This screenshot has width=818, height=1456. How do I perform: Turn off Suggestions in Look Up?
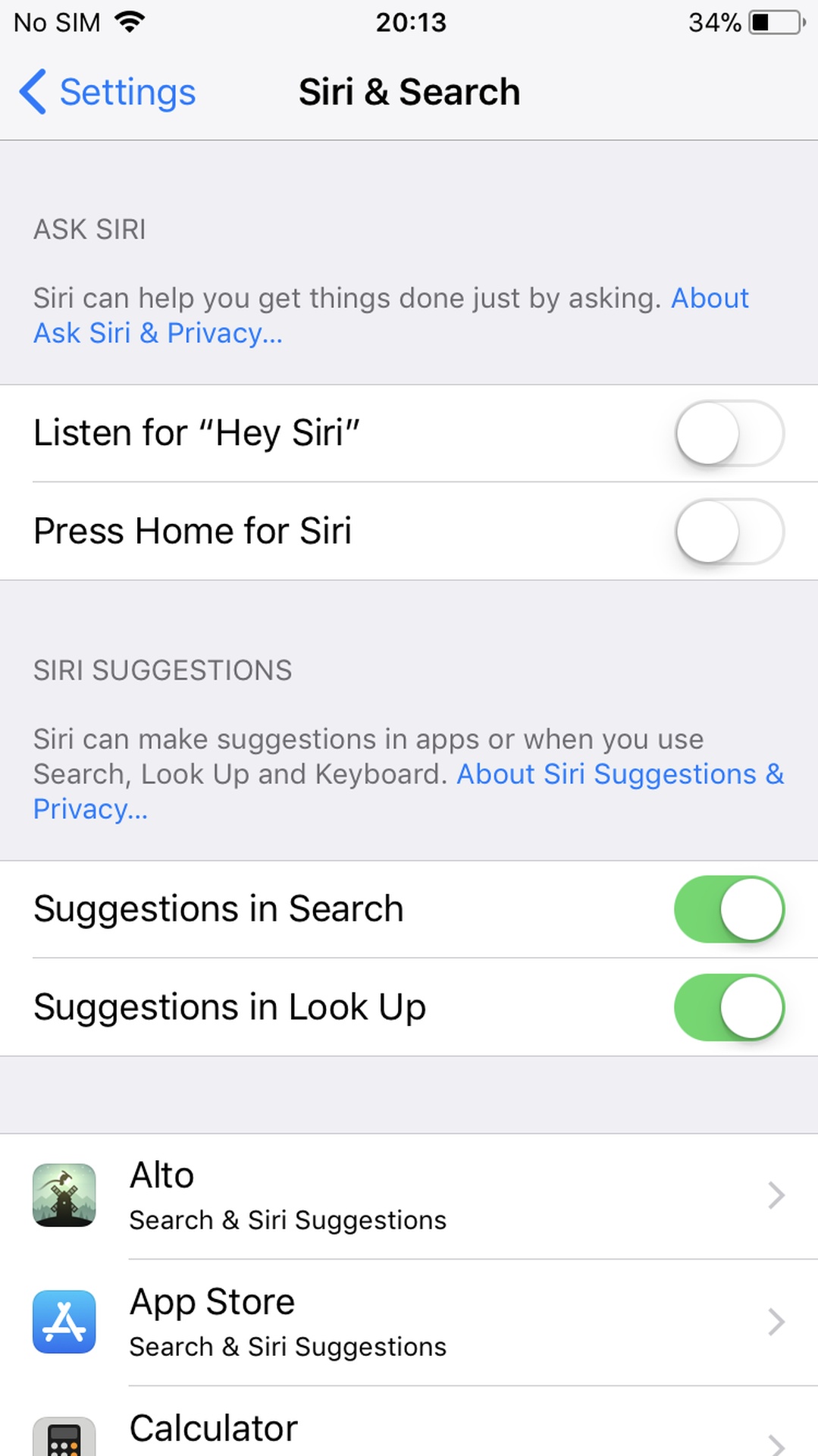[729, 1007]
